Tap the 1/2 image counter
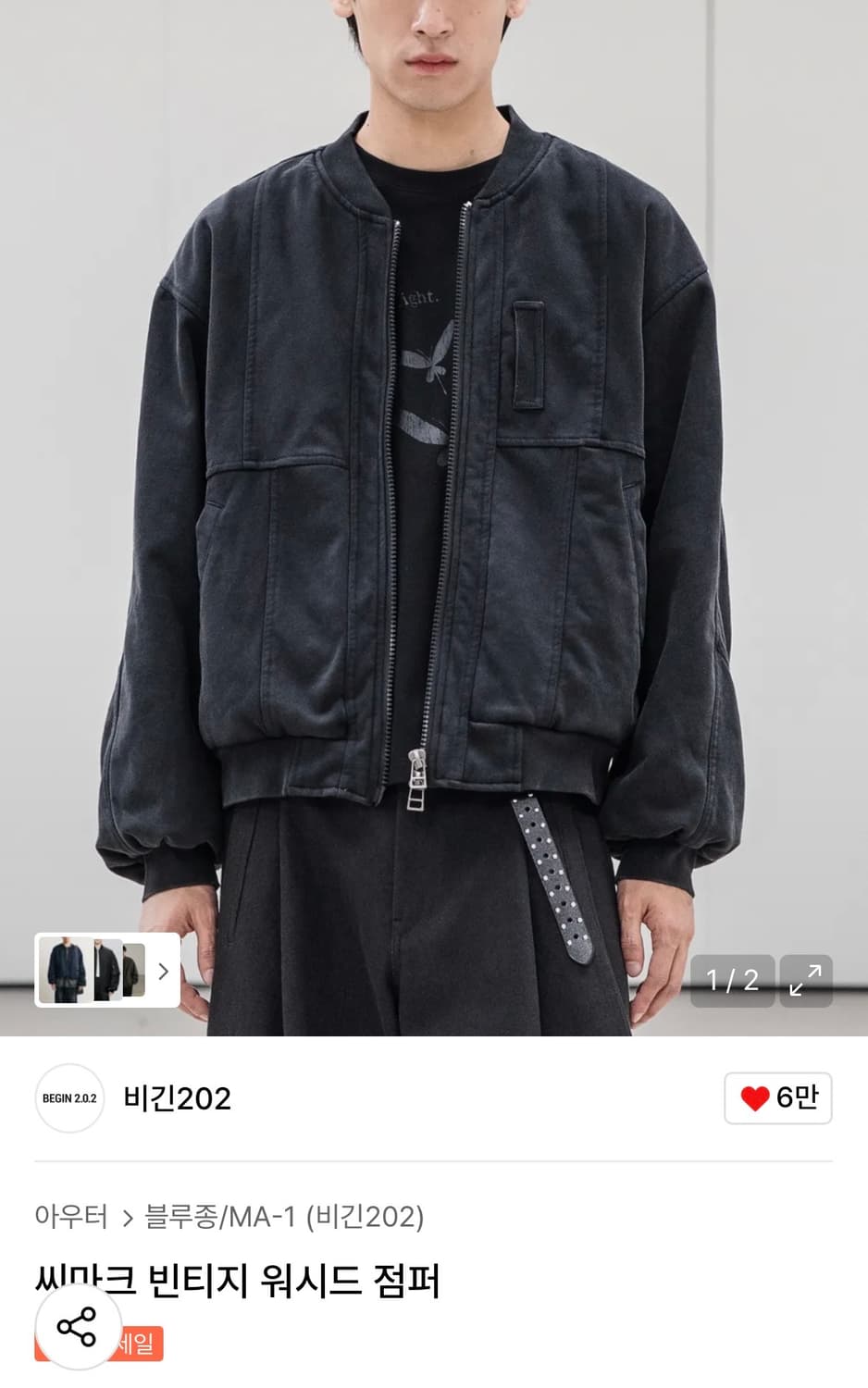868x1388 pixels. [x=732, y=981]
